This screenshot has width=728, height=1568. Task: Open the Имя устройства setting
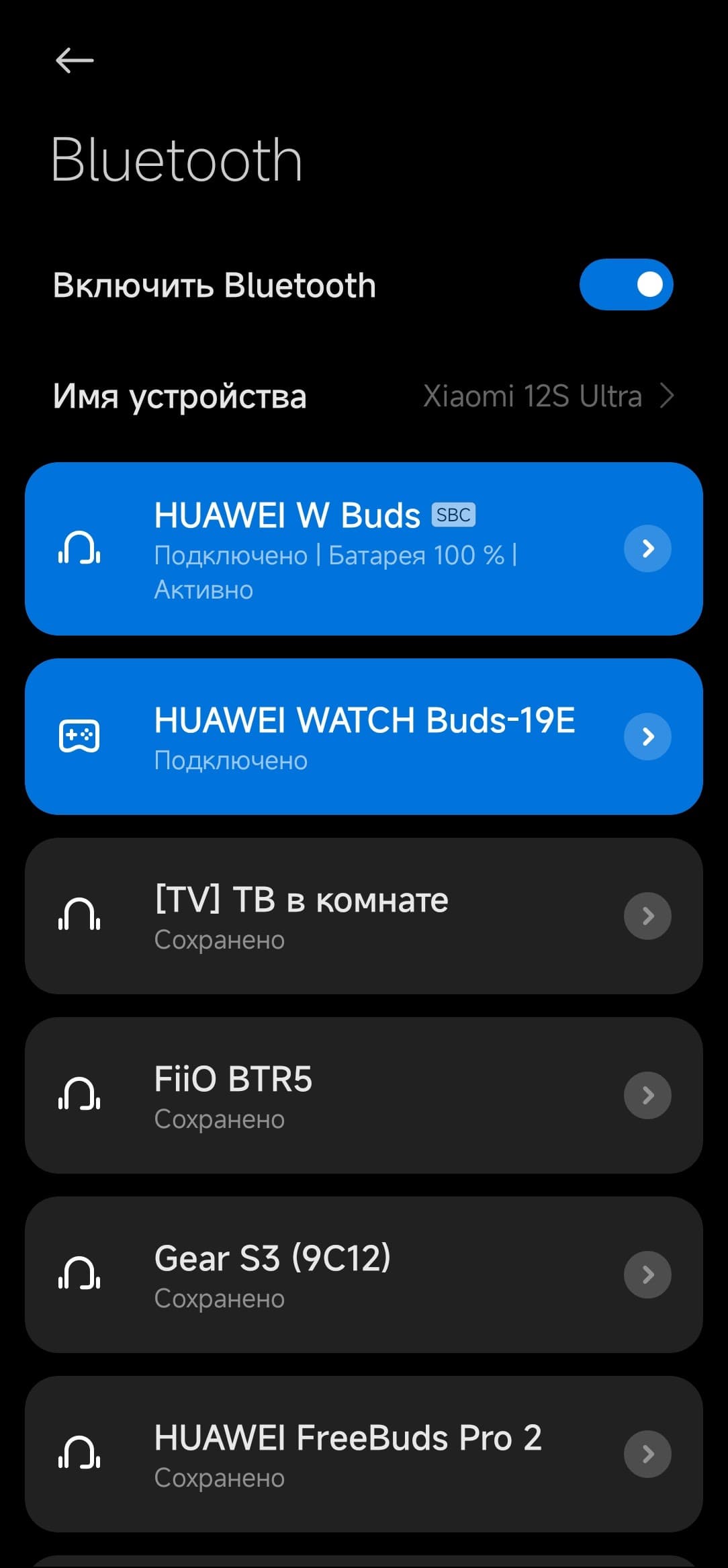click(363, 396)
